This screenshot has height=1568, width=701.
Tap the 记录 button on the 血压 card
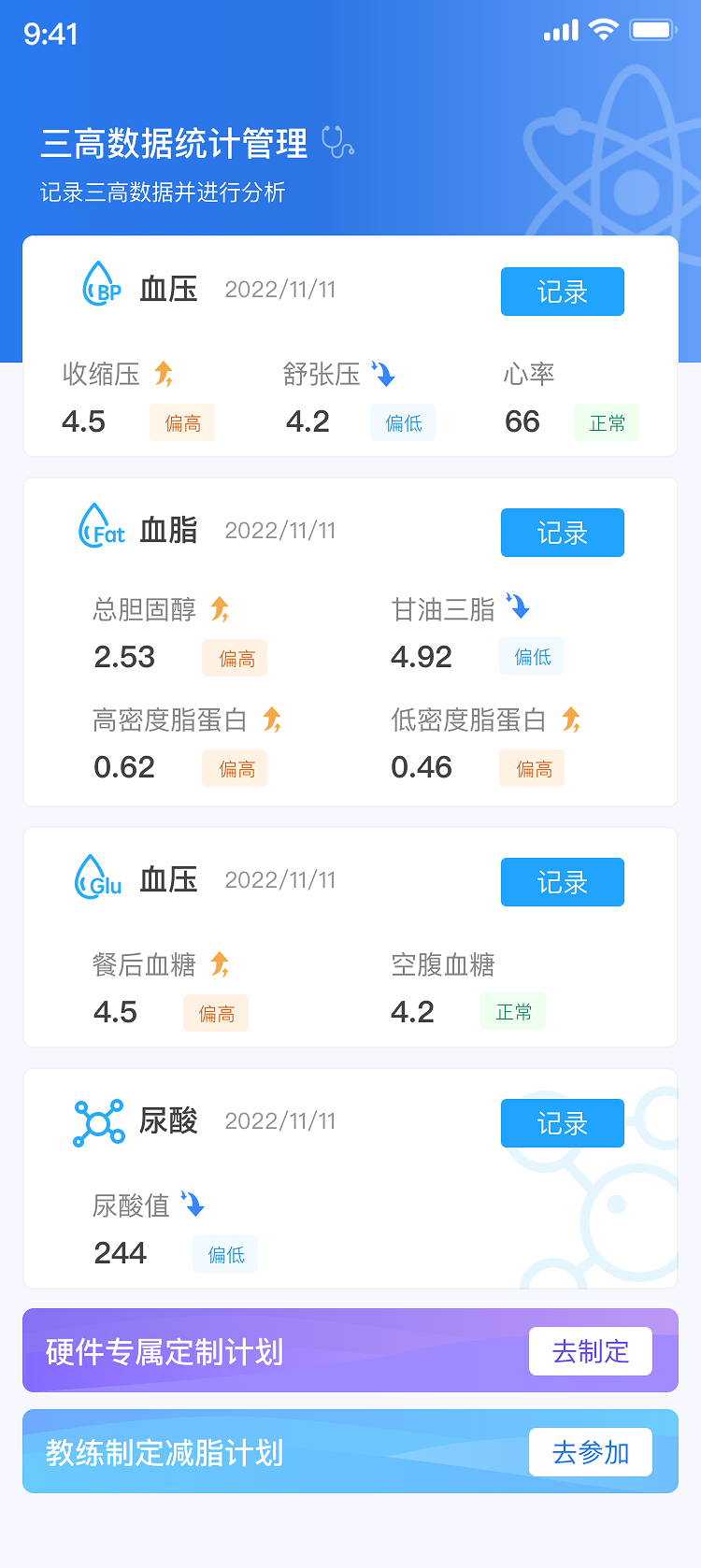point(562,292)
